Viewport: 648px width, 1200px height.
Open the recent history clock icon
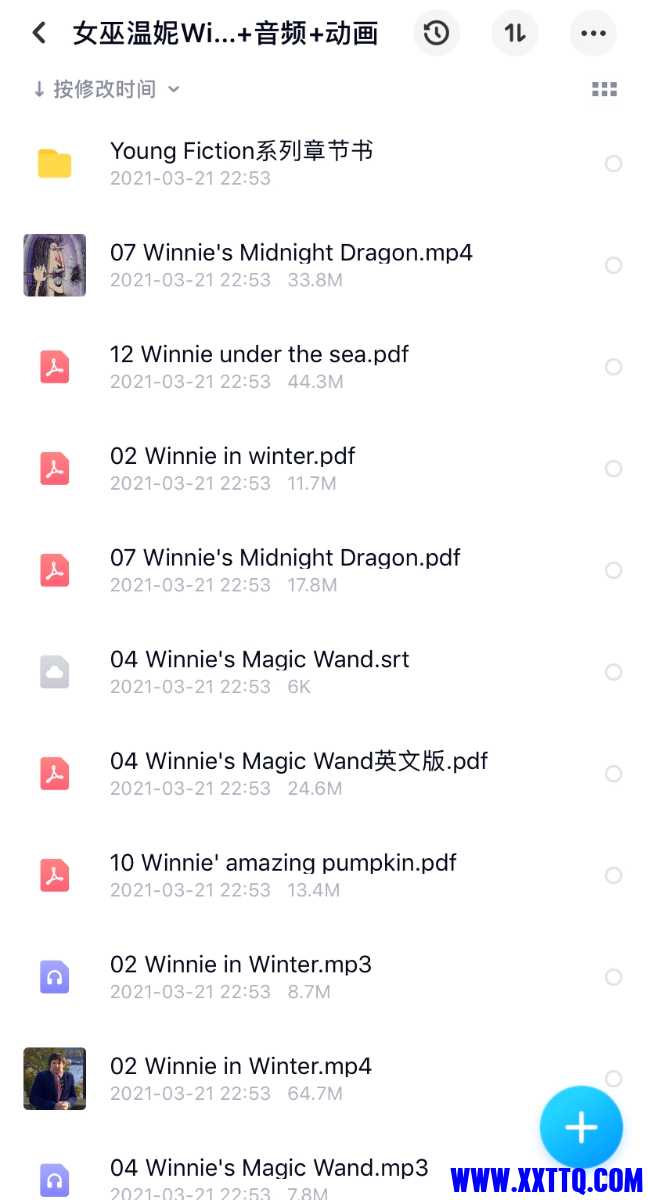[x=437, y=33]
